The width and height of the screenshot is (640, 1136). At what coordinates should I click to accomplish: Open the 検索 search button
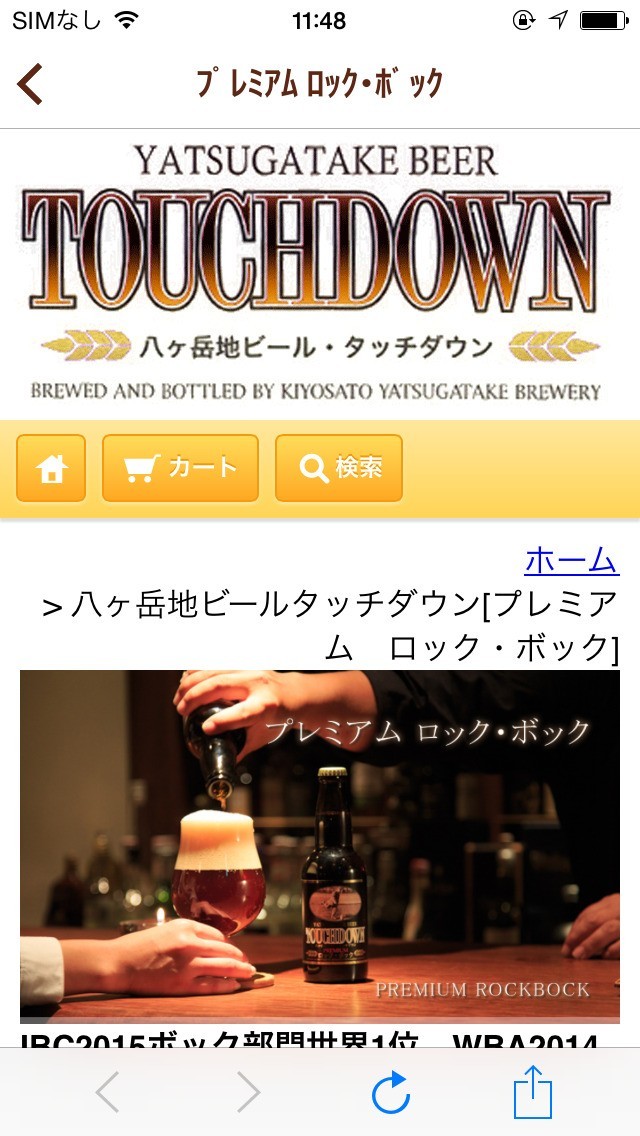(339, 468)
